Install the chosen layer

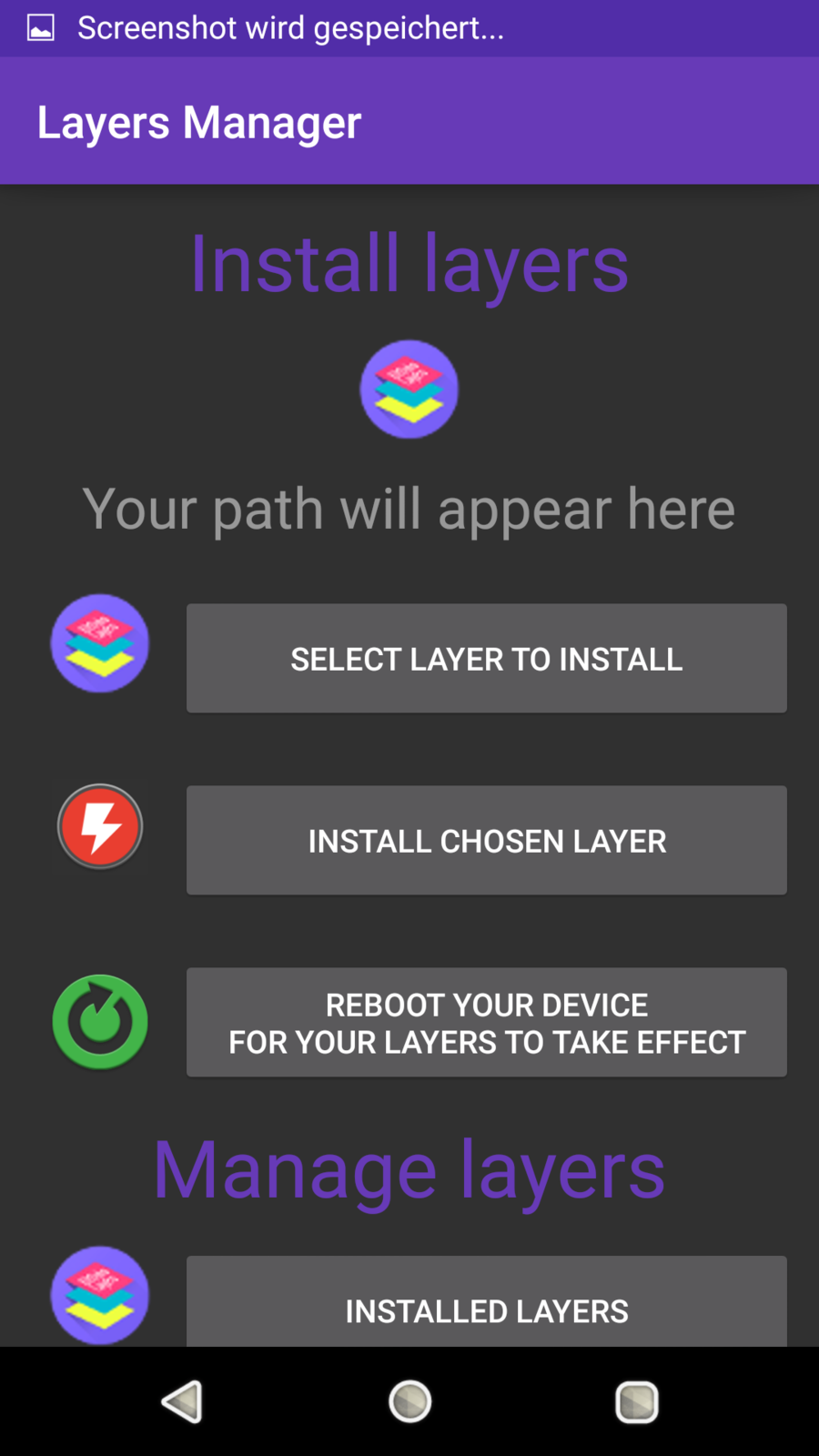pyautogui.click(x=486, y=840)
